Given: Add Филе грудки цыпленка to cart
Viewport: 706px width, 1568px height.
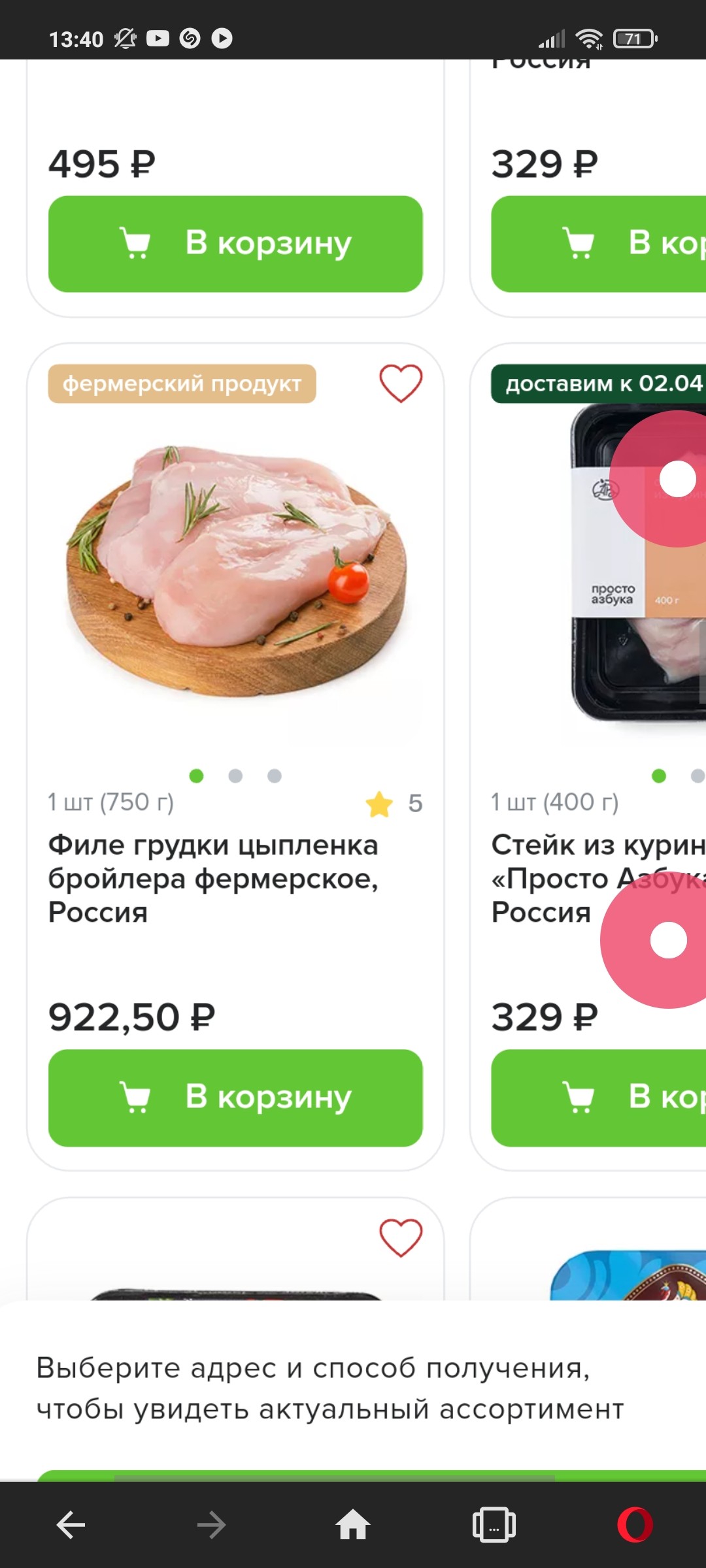Looking at the screenshot, I should (235, 1098).
